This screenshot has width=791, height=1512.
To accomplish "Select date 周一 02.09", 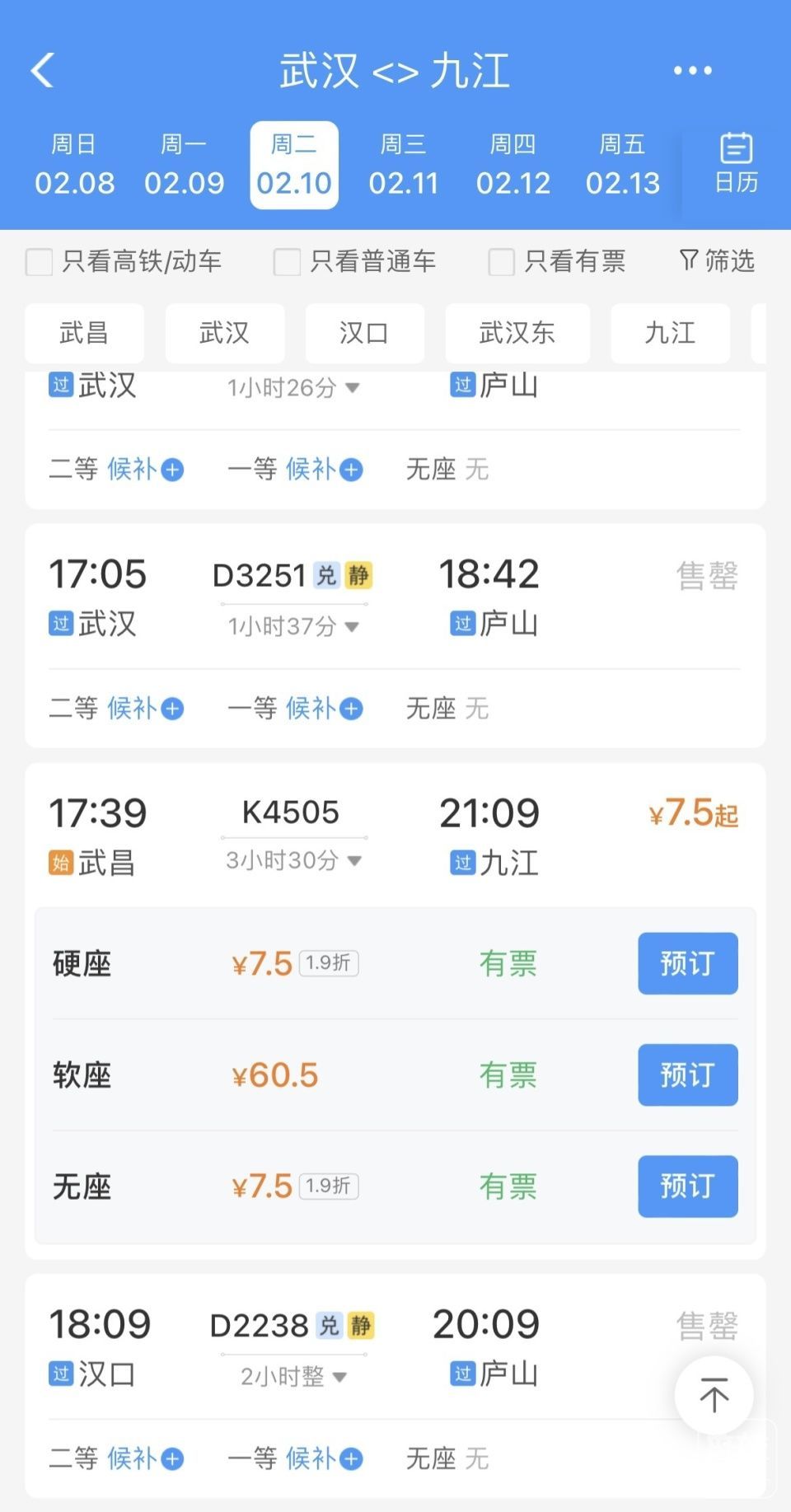I will (x=184, y=165).
